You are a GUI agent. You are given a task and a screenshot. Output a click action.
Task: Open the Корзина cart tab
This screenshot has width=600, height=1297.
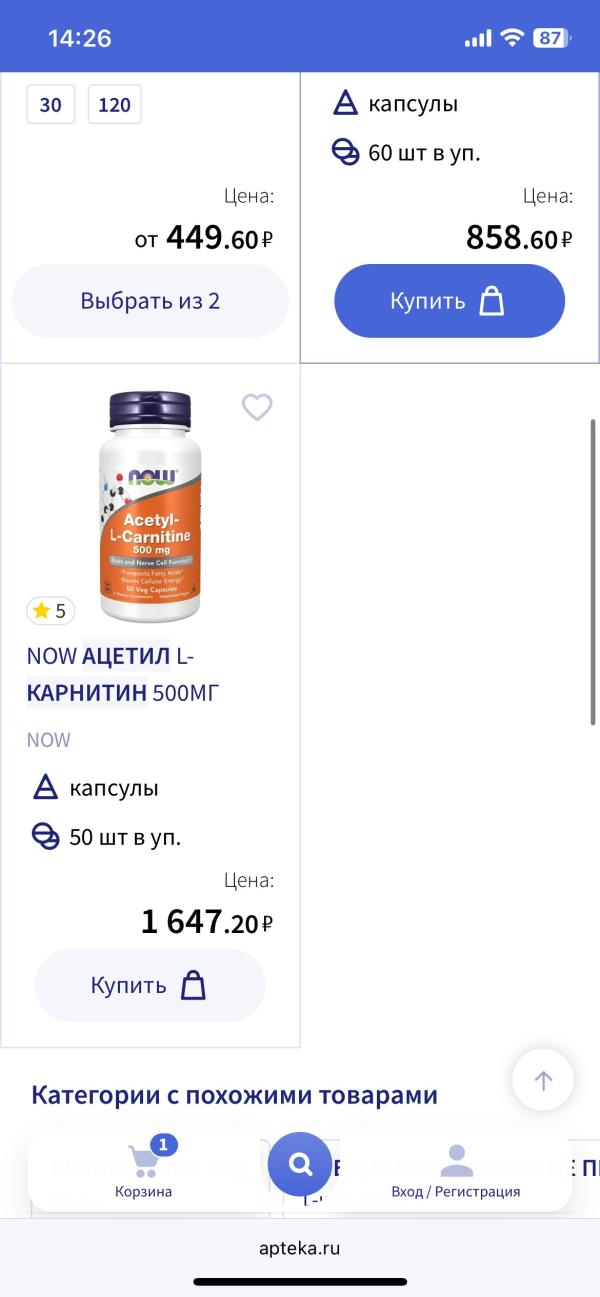pyautogui.click(x=143, y=1170)
